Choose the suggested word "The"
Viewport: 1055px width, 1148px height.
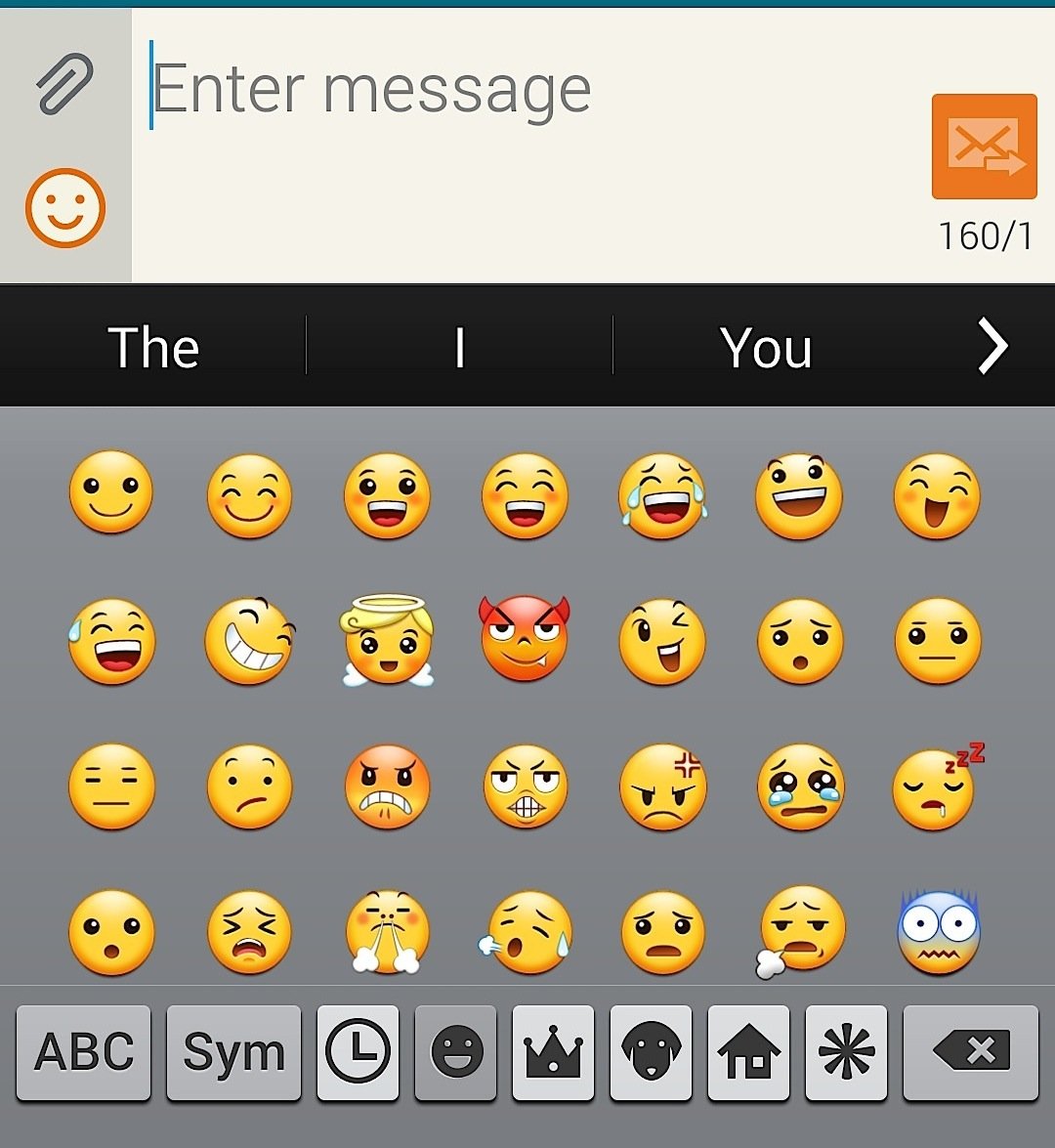[x=153, y=347]
